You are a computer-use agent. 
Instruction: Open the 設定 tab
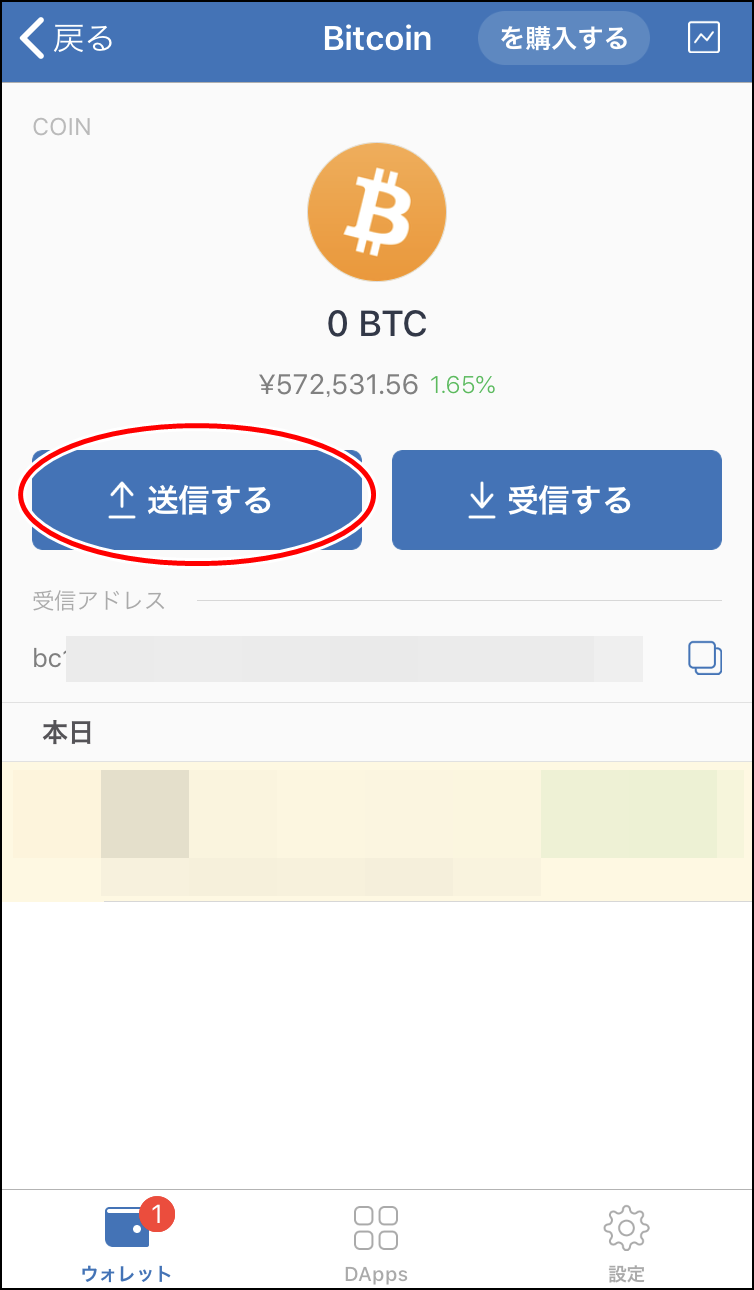[627, 1242]
